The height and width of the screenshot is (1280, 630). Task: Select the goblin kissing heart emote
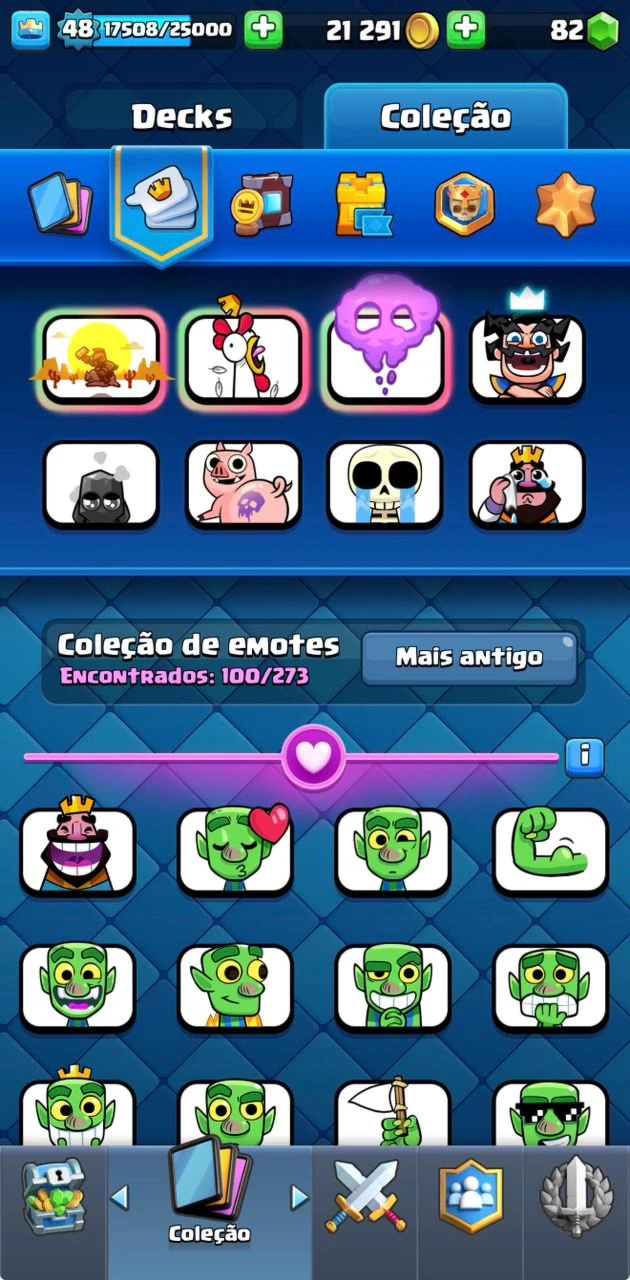tap(235, 851)
